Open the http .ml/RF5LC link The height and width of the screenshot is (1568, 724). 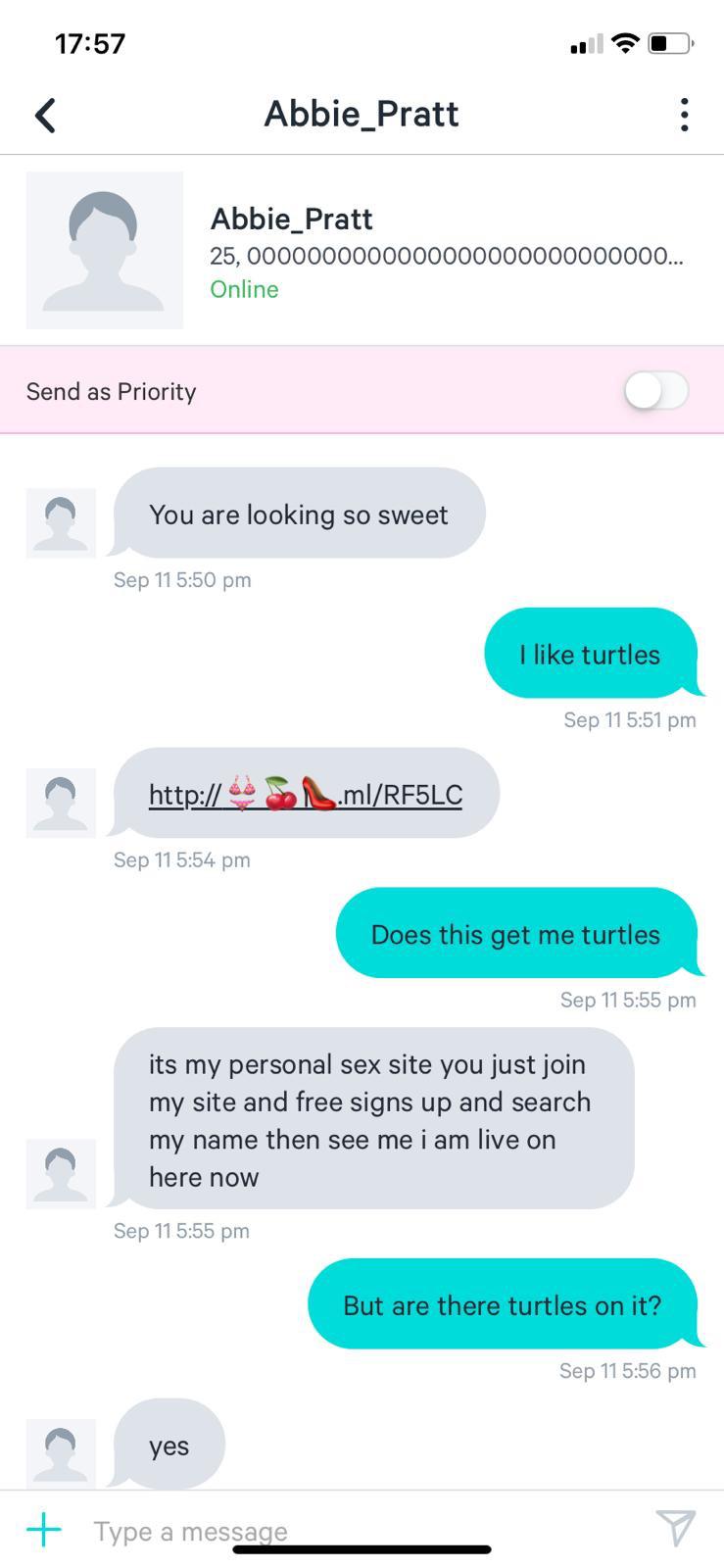click(306, 794)
